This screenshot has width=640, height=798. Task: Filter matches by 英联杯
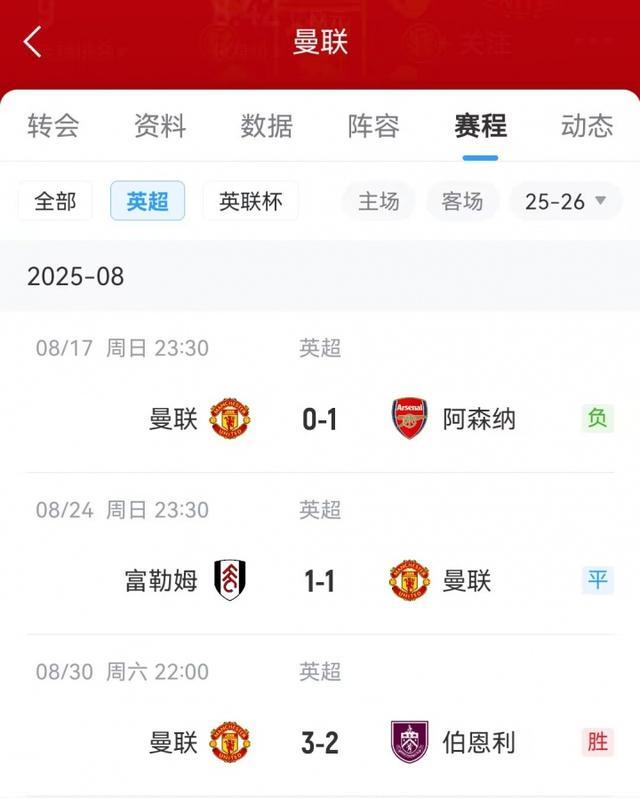point(250,201)
